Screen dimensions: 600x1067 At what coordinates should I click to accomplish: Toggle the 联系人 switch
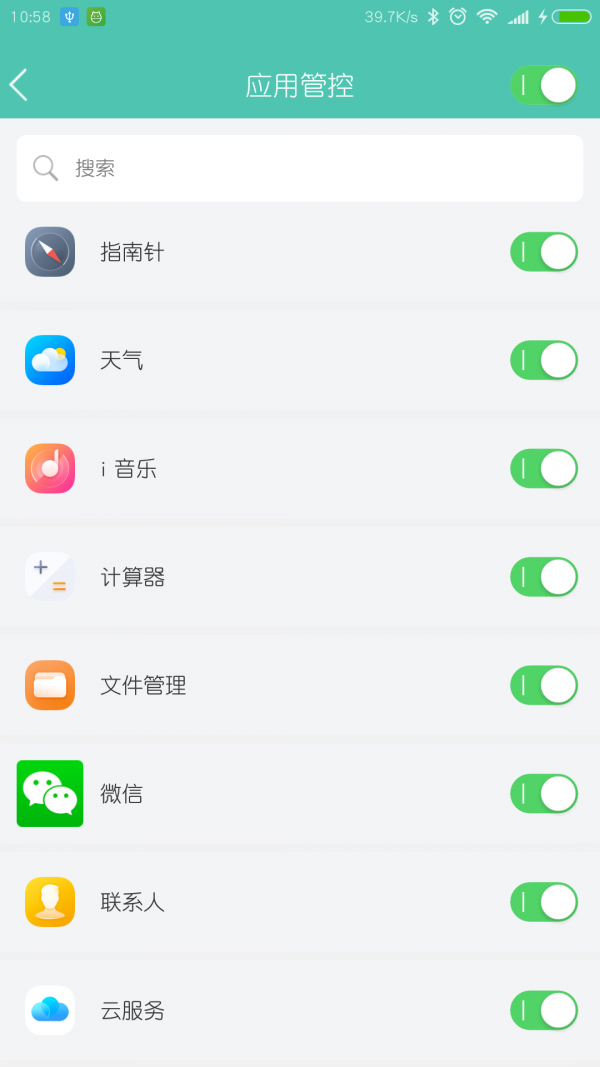(x=544, y=902)
